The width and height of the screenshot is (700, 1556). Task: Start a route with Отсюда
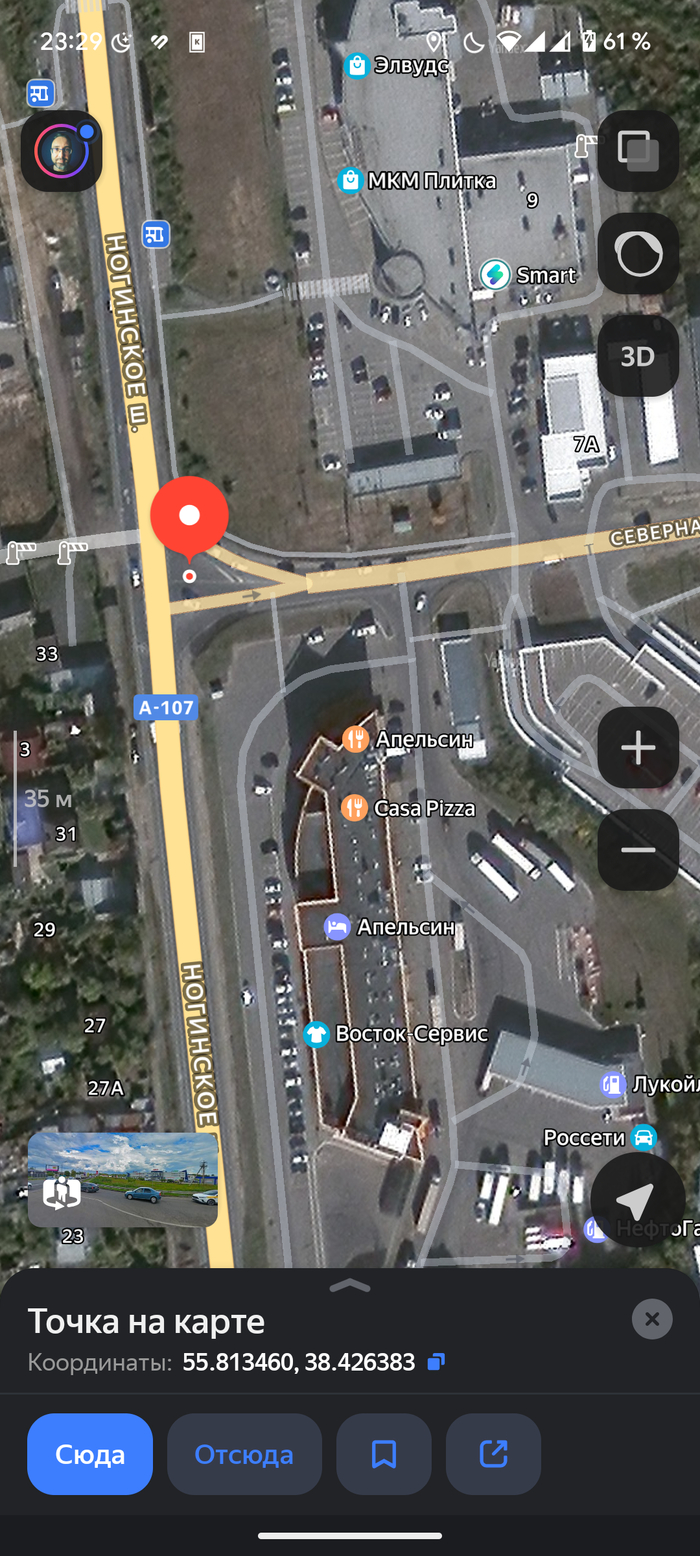[x=244, y=1454]
